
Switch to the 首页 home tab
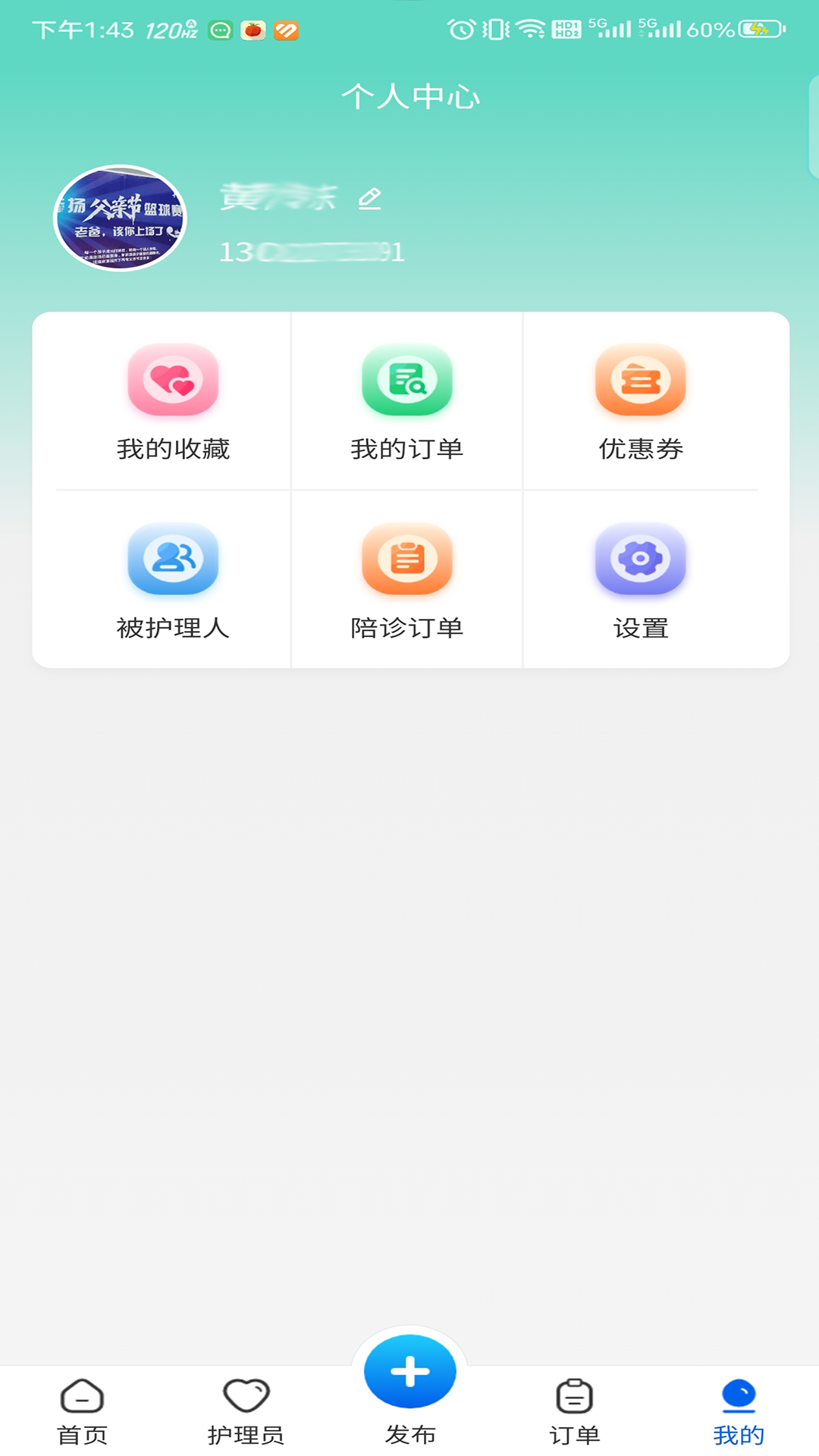[82, 1410]
